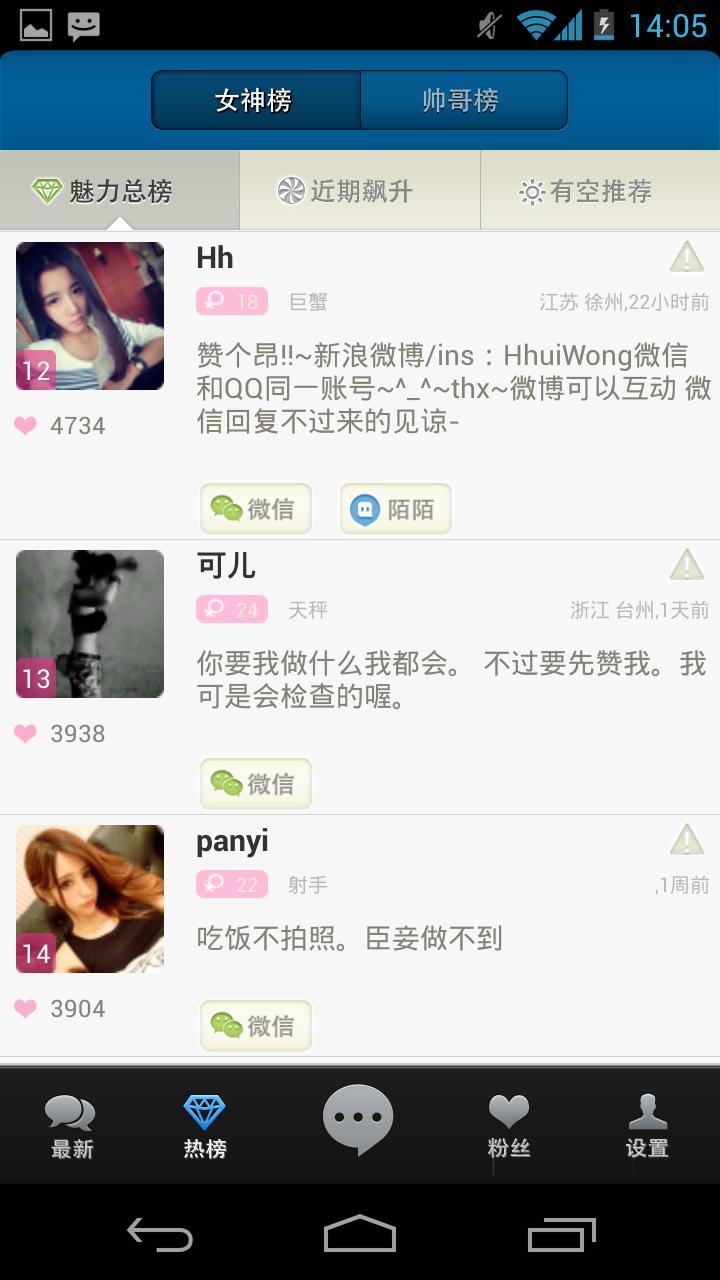This screenshot has height=1280, width=720.
Task: Tap the 微信 button under Hh
Action: tap(256, 509)
